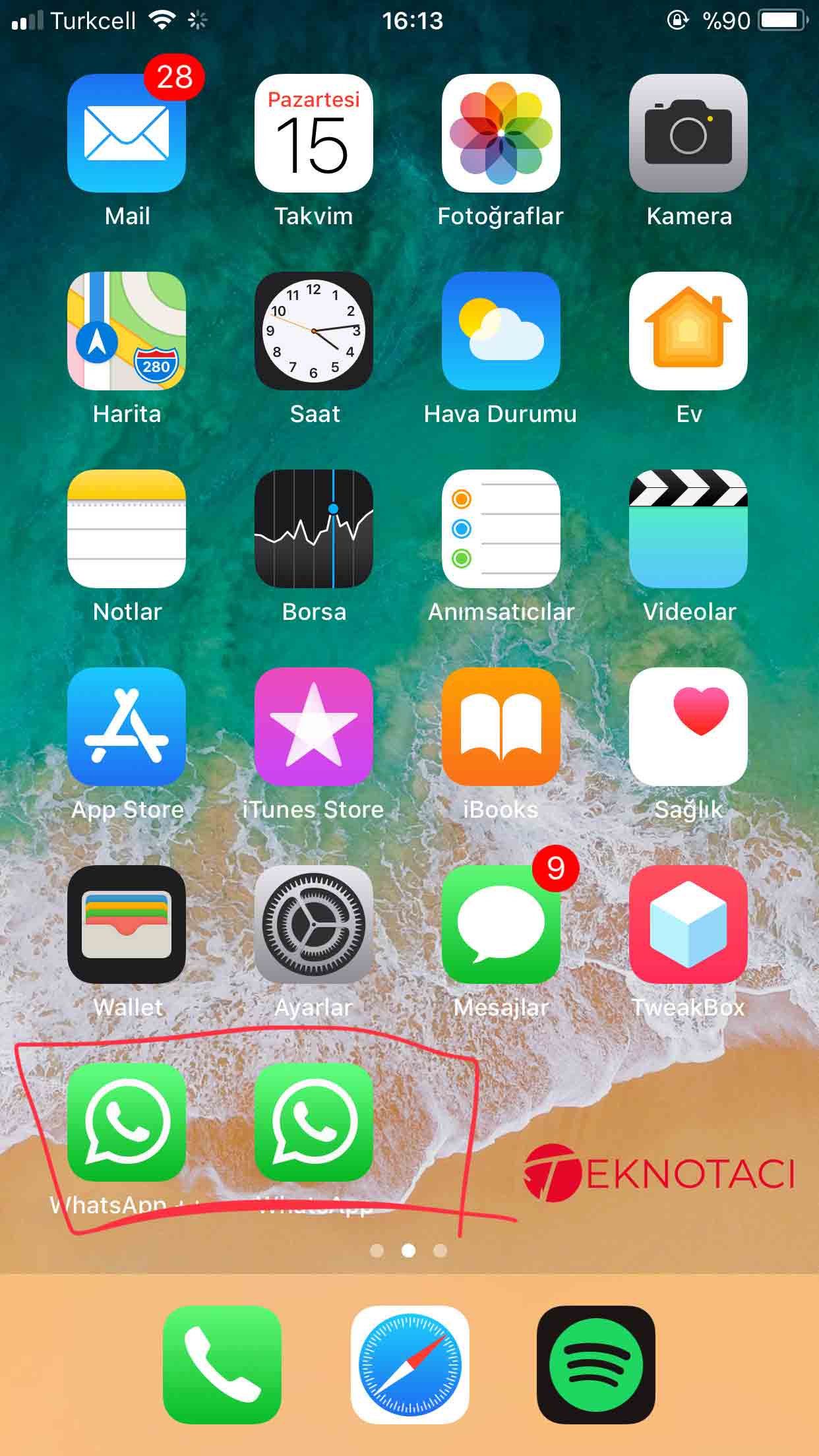This screenshot has height=1456, width=819.
Task: Open the Videolar app
Action: point(688,529)
